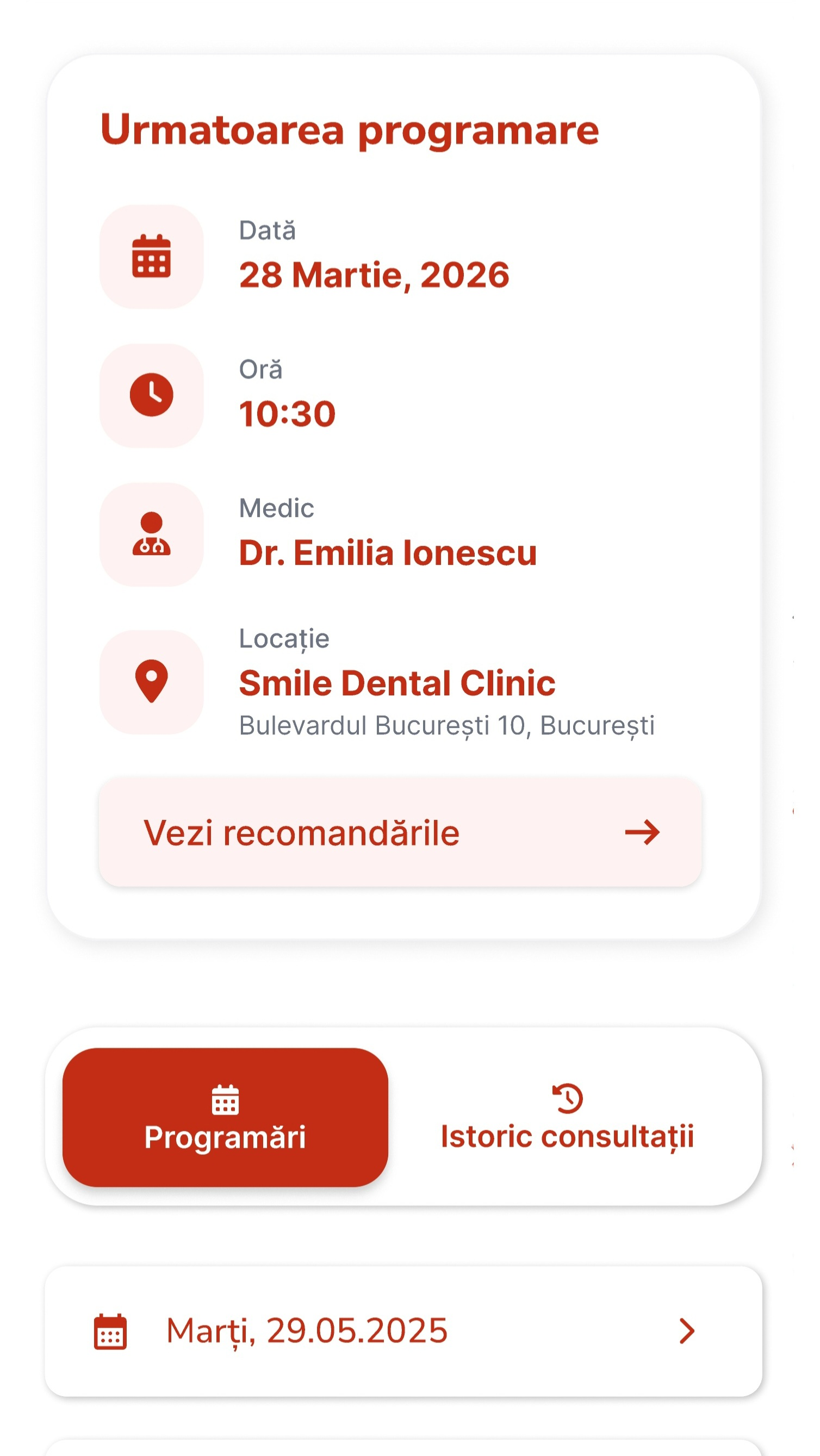This screenshot has width=820, height=1456.
Task: Click the chevron on the 29.05.2025 row
Action: [687, 1330]
